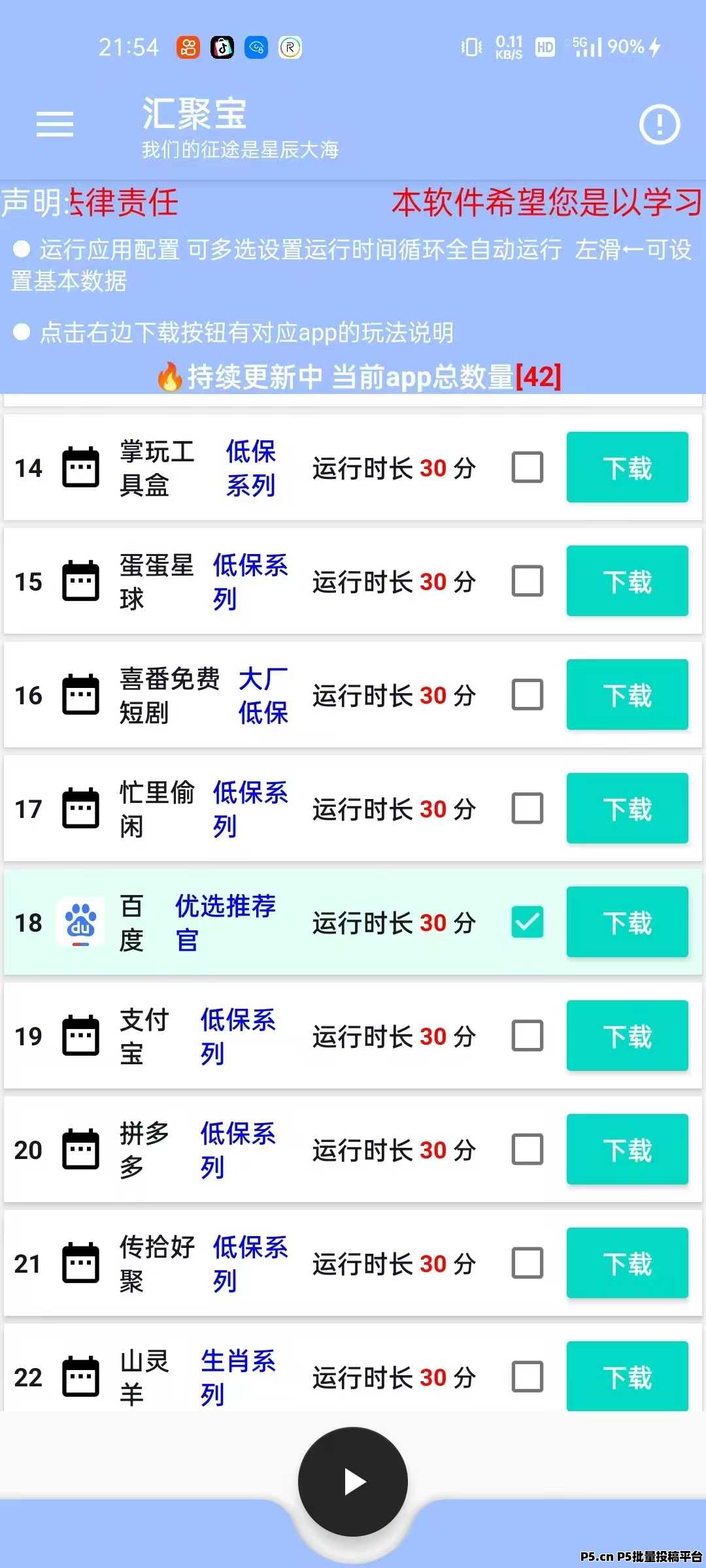
Task: Select the 支付宝 checkbox
Action: (x=527, y=1036)
